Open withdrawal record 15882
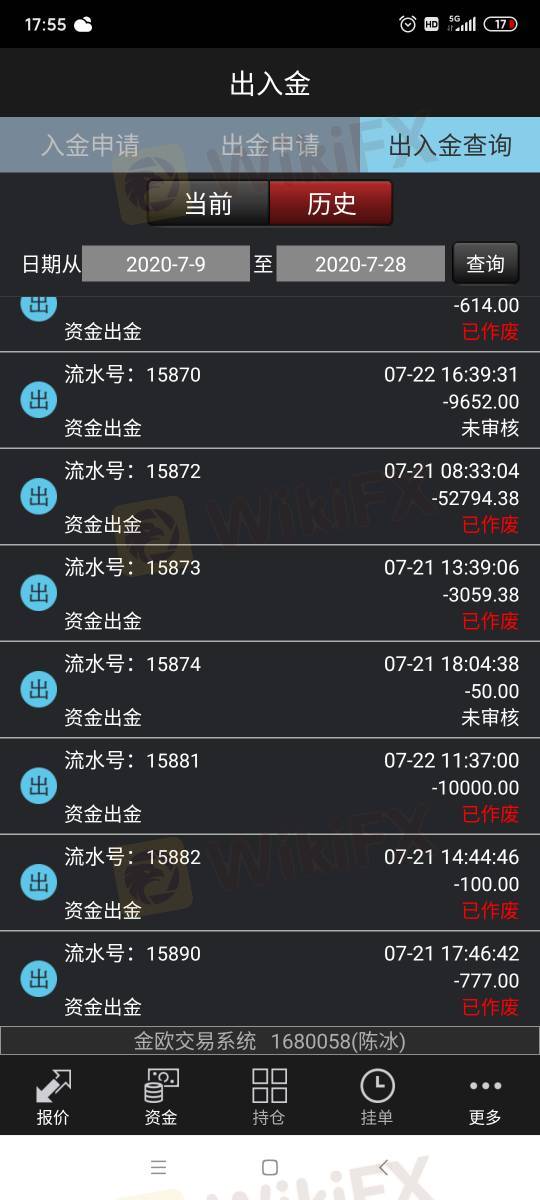Screen dimensions: 540x1200 [x=270, y=883]
